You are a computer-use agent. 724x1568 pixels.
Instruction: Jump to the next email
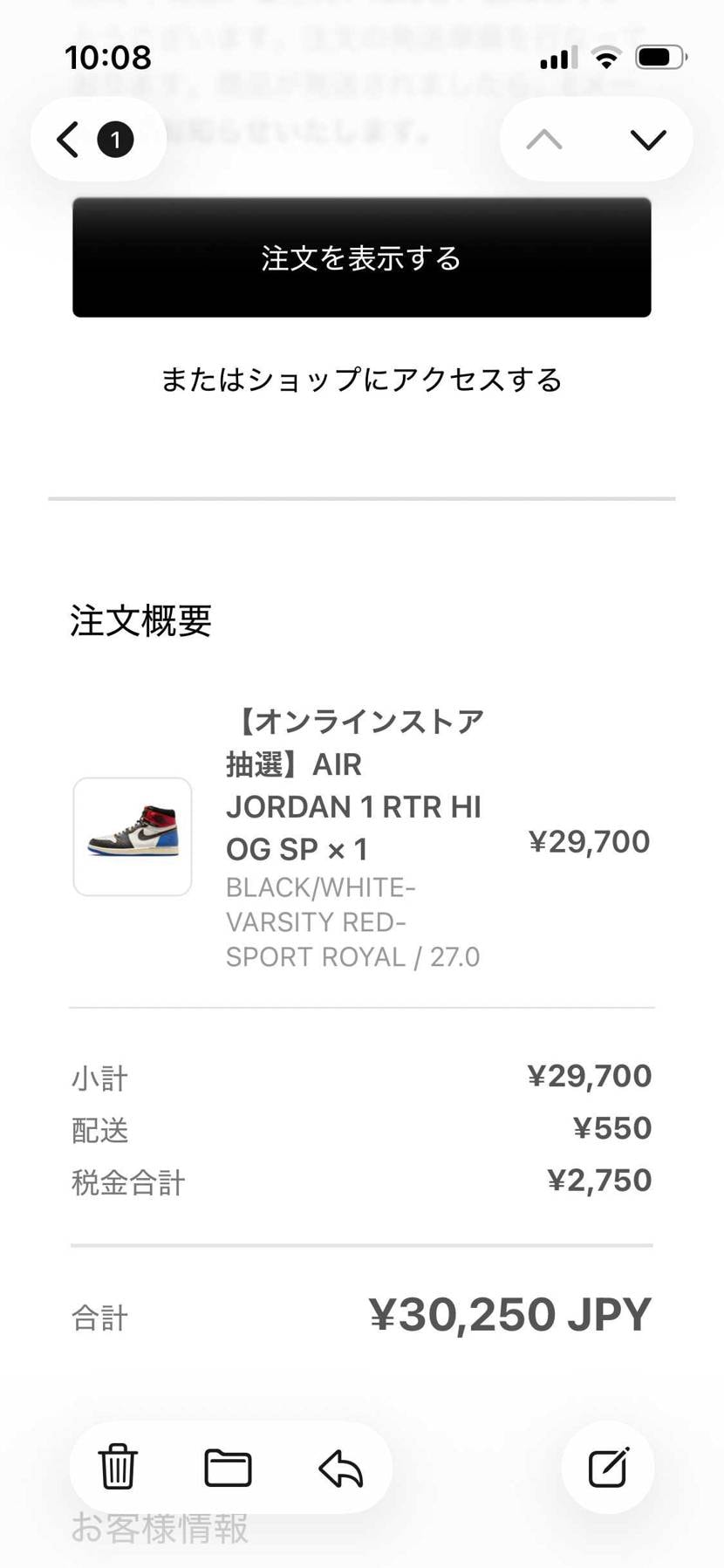[647, 140]
